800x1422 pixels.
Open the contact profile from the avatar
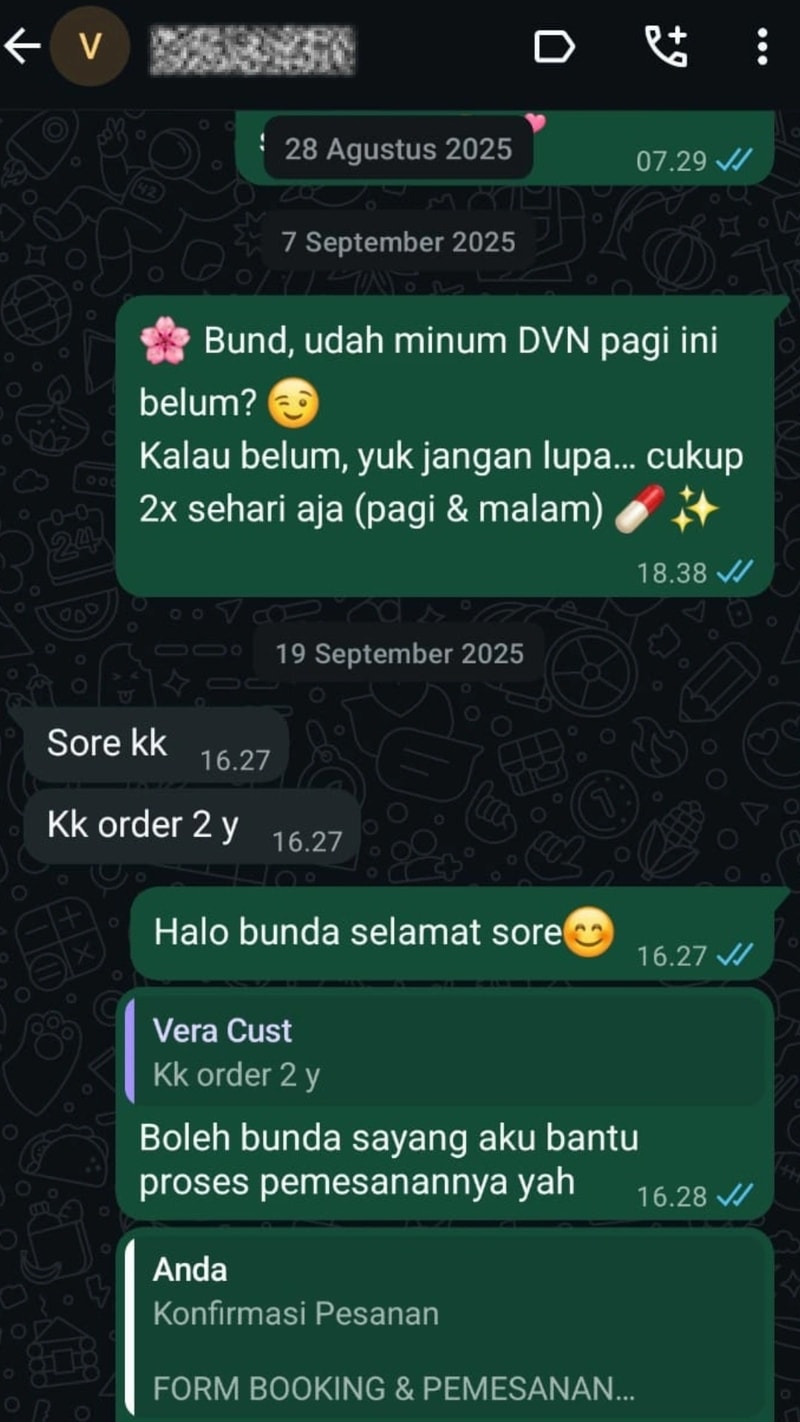coord(90,46)
